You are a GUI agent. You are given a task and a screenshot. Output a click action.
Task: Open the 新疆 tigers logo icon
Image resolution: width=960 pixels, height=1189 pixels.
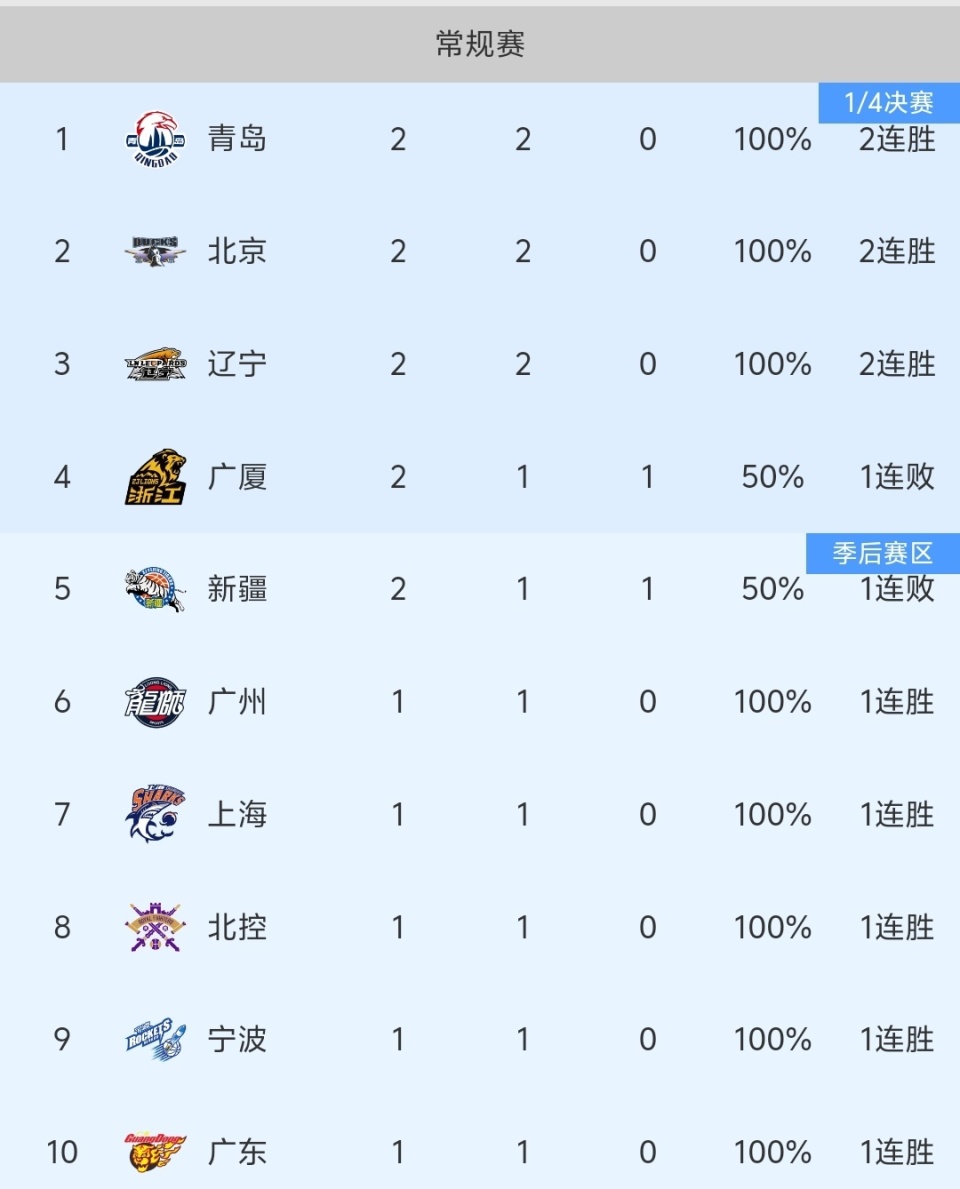153,589
